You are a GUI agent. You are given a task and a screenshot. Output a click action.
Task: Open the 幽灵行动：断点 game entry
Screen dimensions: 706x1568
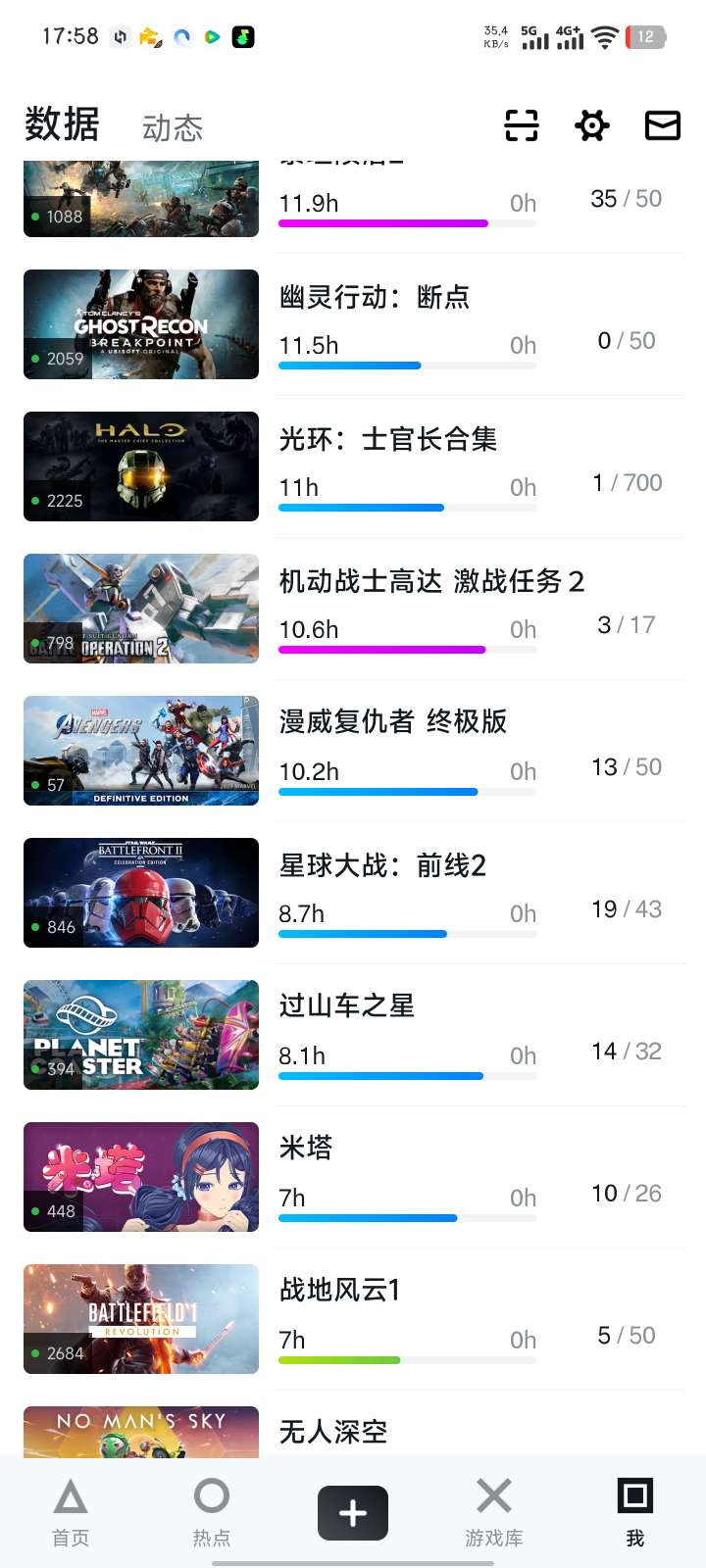[x=374, y=297]
